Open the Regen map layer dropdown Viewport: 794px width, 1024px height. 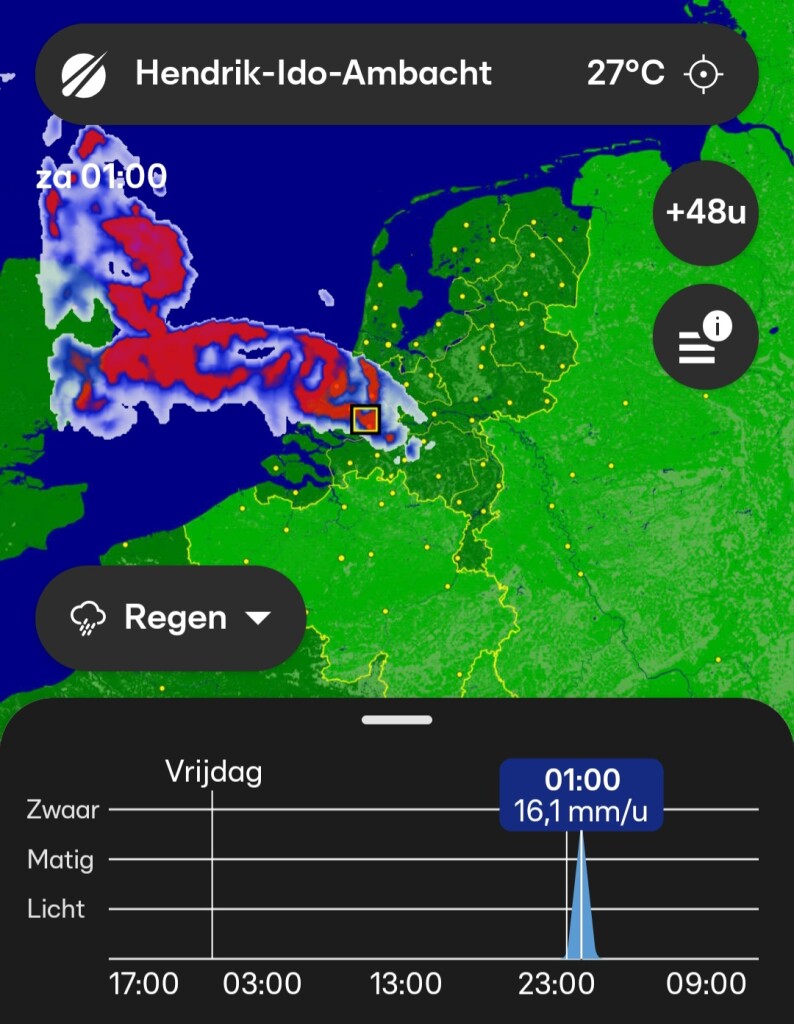click(x=170, y=618)
